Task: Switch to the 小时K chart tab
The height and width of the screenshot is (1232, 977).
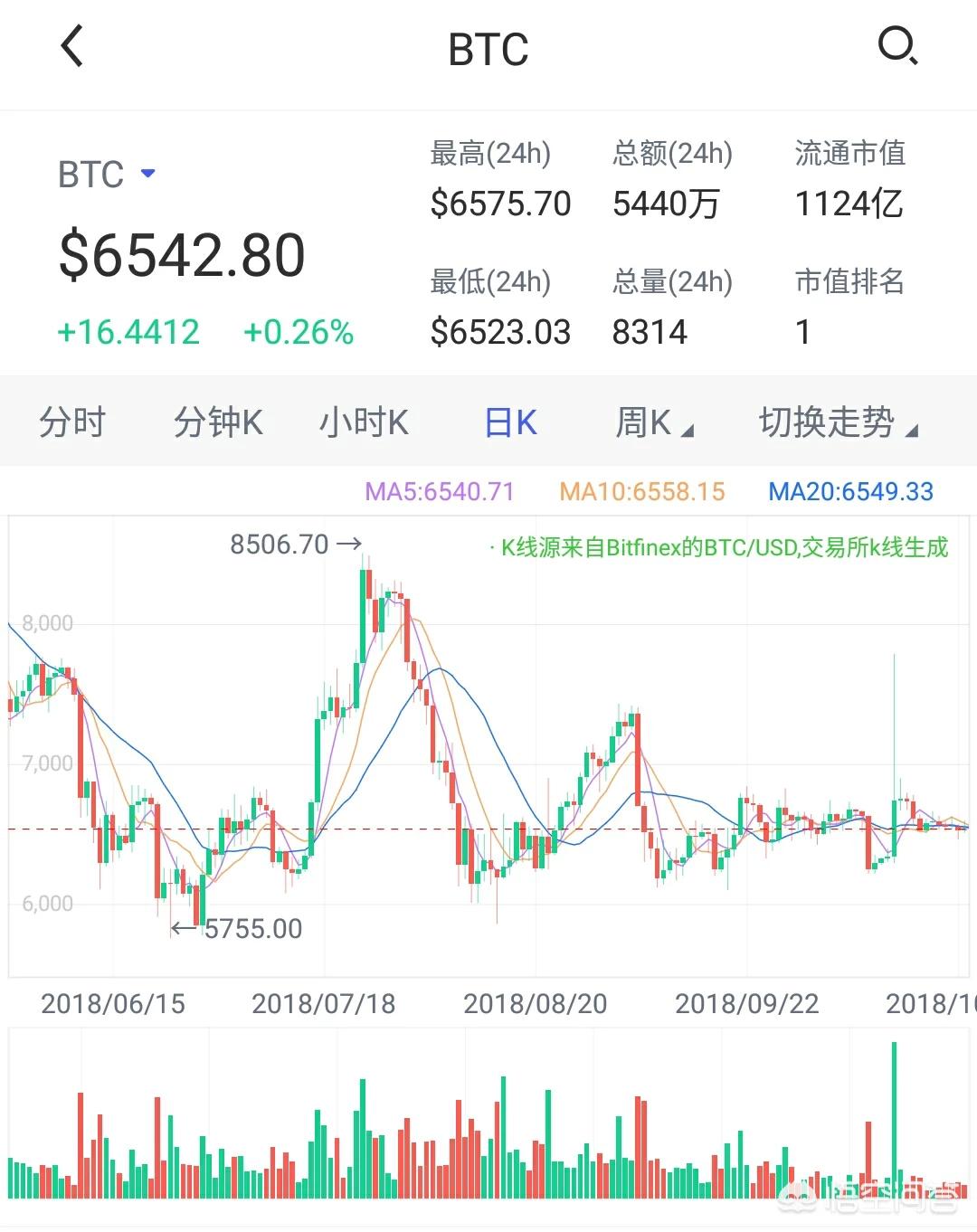Action: 364,422
